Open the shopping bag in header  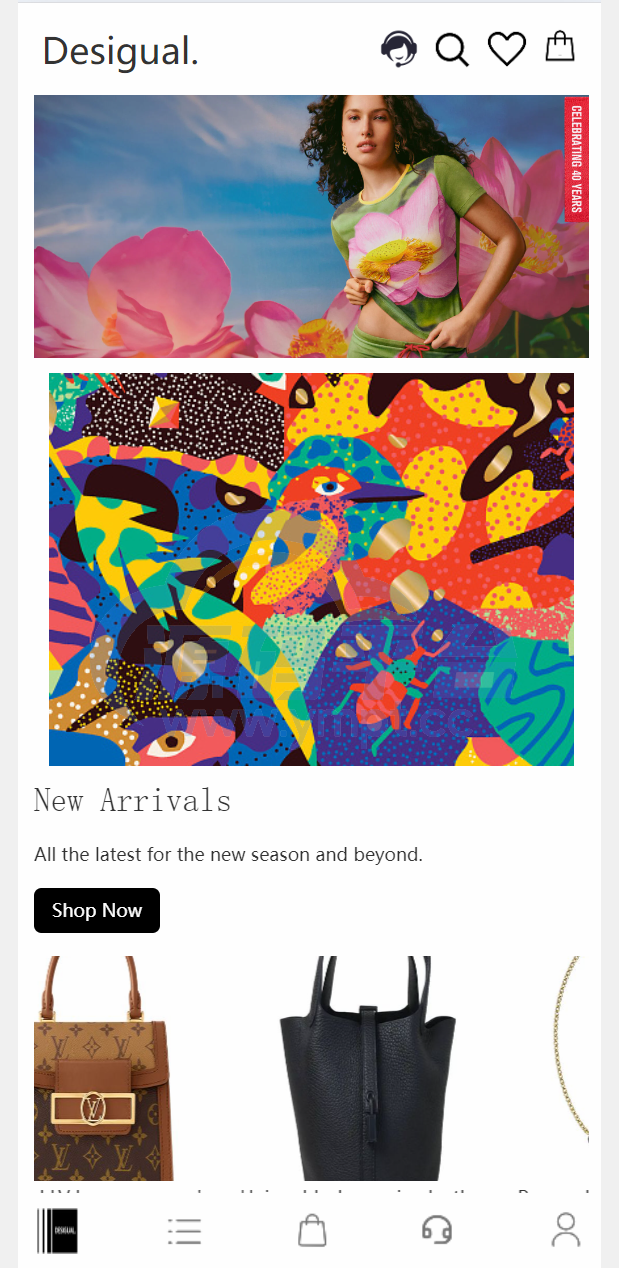[560, 47]
